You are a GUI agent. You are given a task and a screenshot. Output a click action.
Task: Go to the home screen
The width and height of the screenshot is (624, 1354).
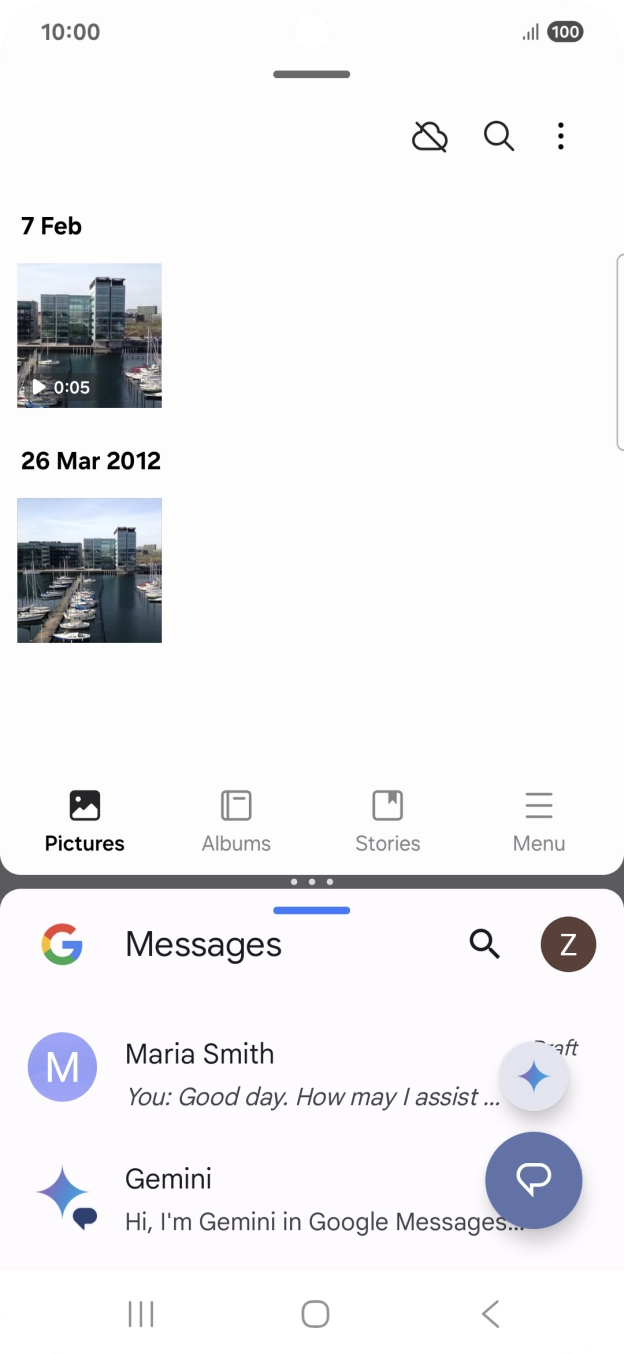pyautogui.click(x=315, y=1314)
